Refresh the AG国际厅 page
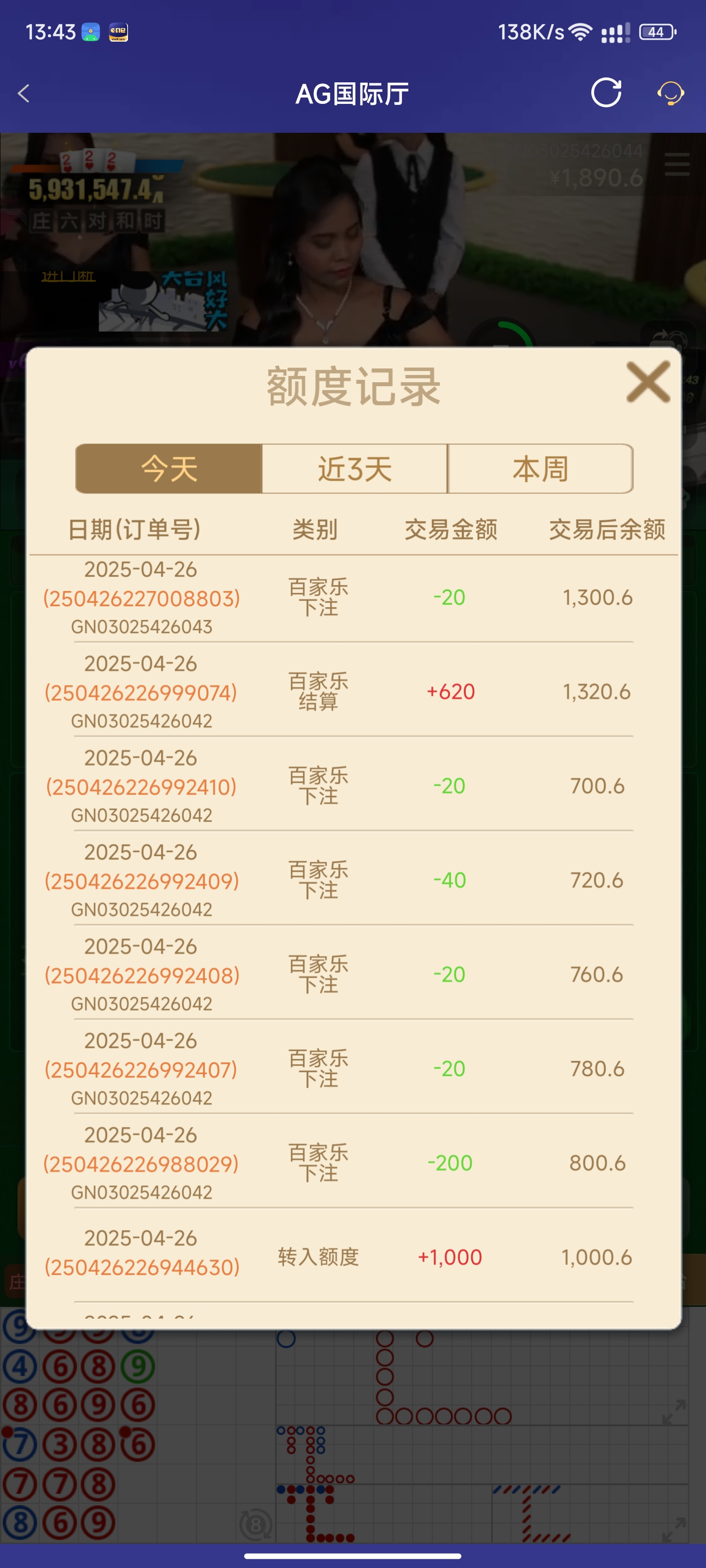This screenshot has width=706, height=1568. (605, 93)
